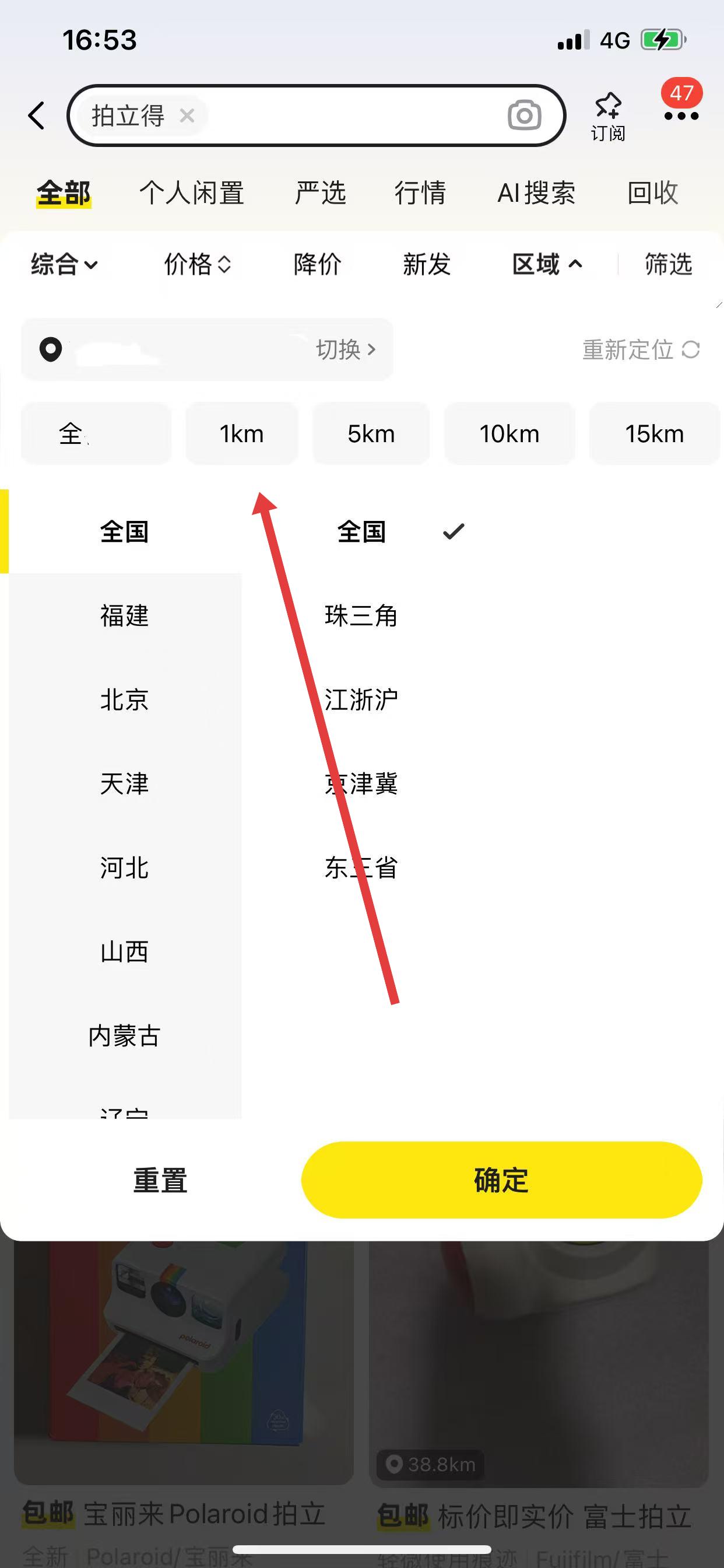
Task: Choose the 15km distance chip
Action: click(x=654, y=434)
